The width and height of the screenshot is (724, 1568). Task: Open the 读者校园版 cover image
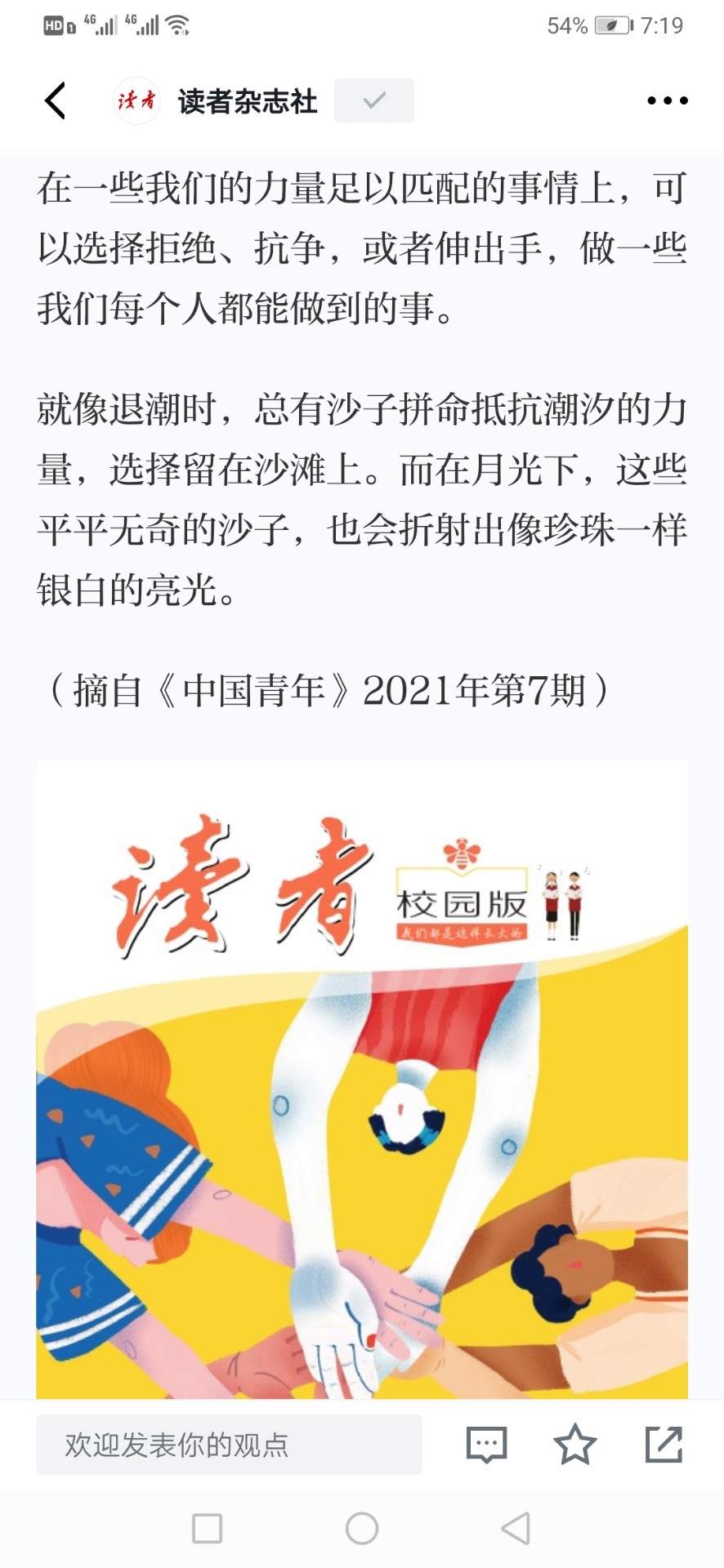pos(362,1080)
